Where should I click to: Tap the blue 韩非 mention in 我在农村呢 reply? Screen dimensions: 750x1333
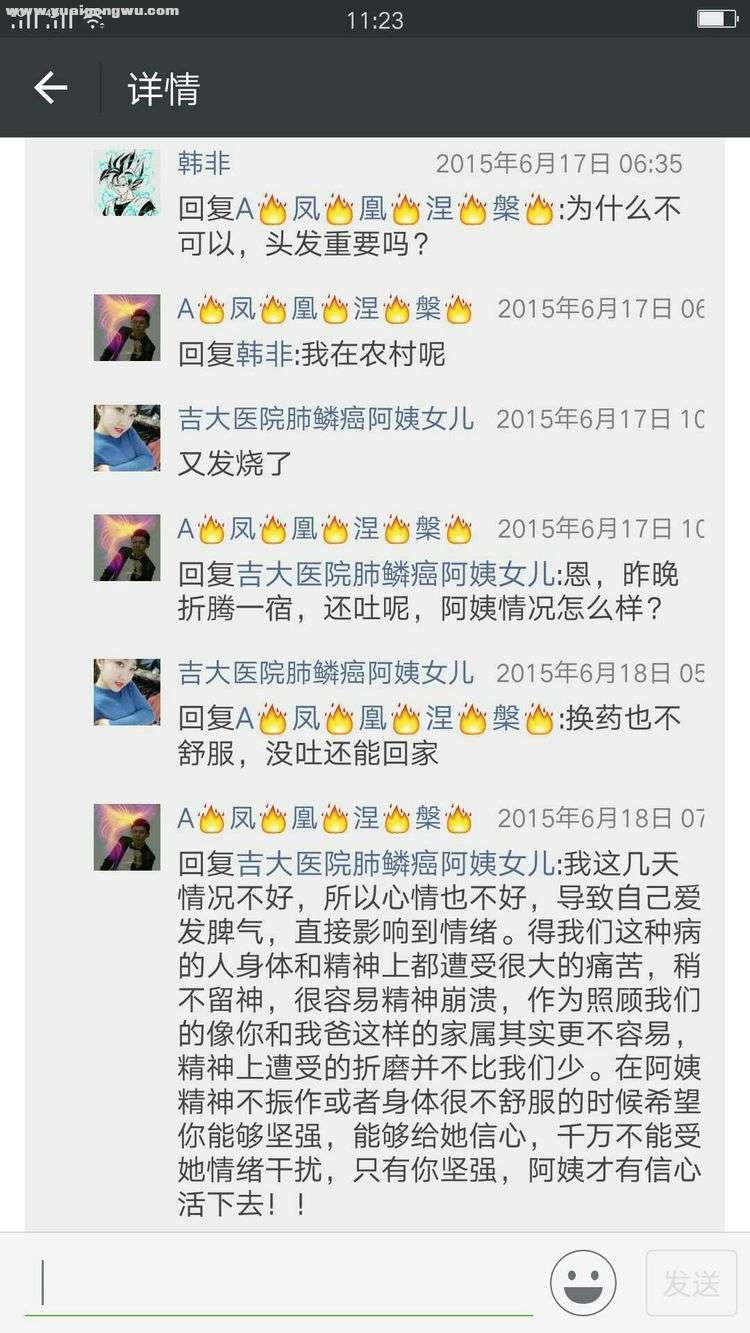(263, 354)
